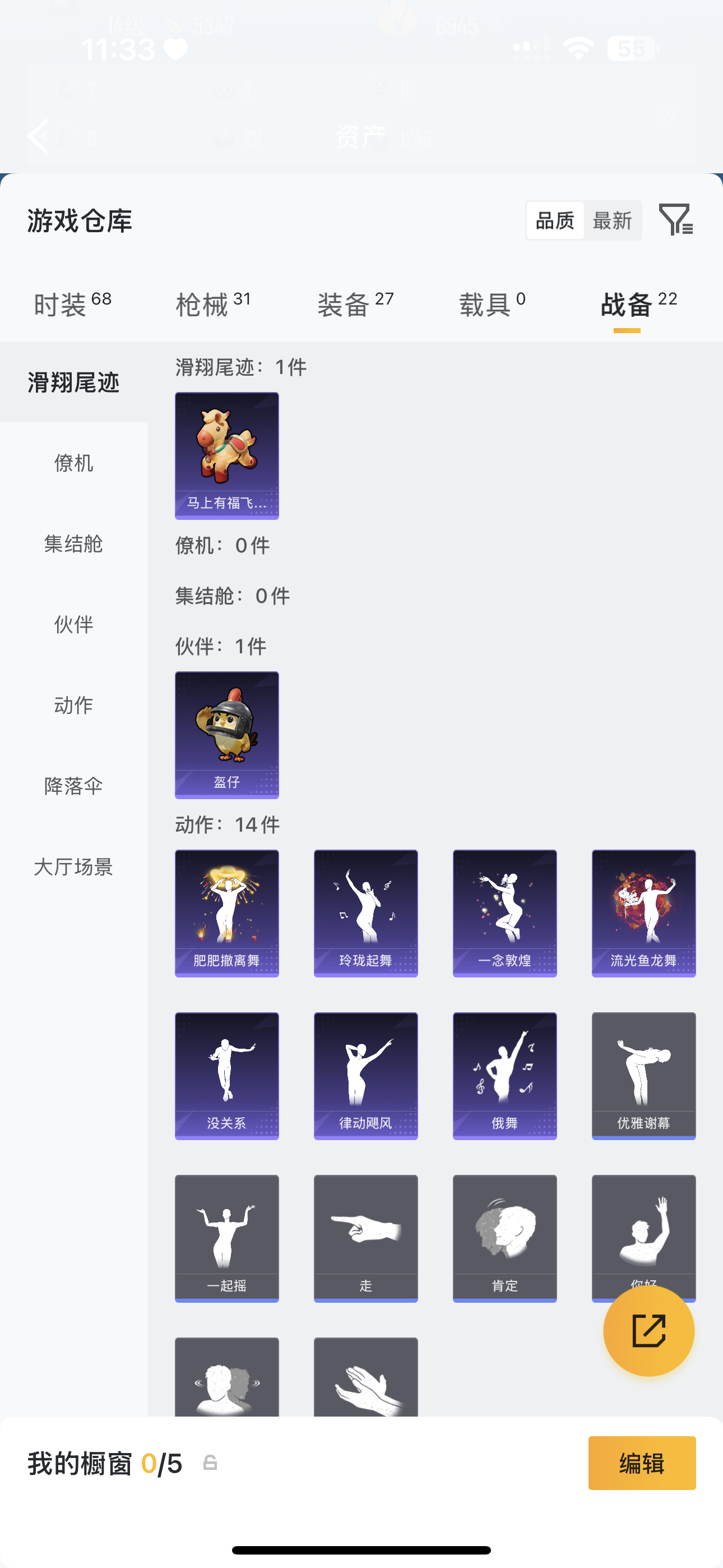View the 流光鱼龙舞 emote item
The width and height of the screenshot is (723, 1568).
[x=643, y=913]
